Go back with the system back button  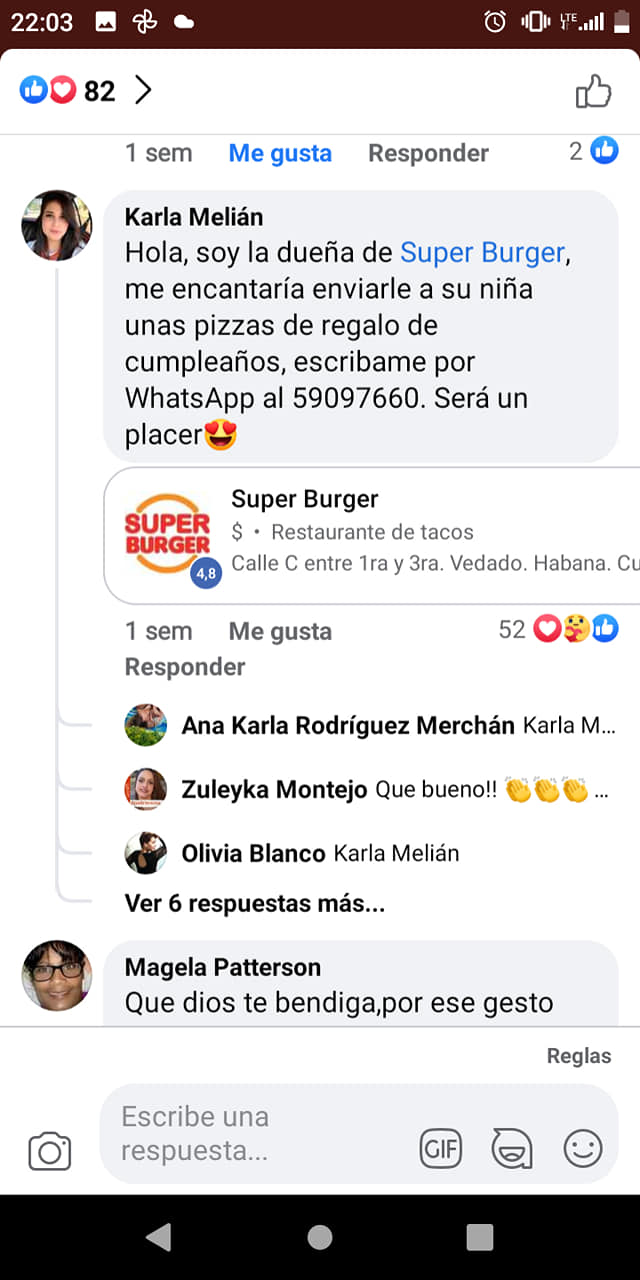click(158, 1237)
